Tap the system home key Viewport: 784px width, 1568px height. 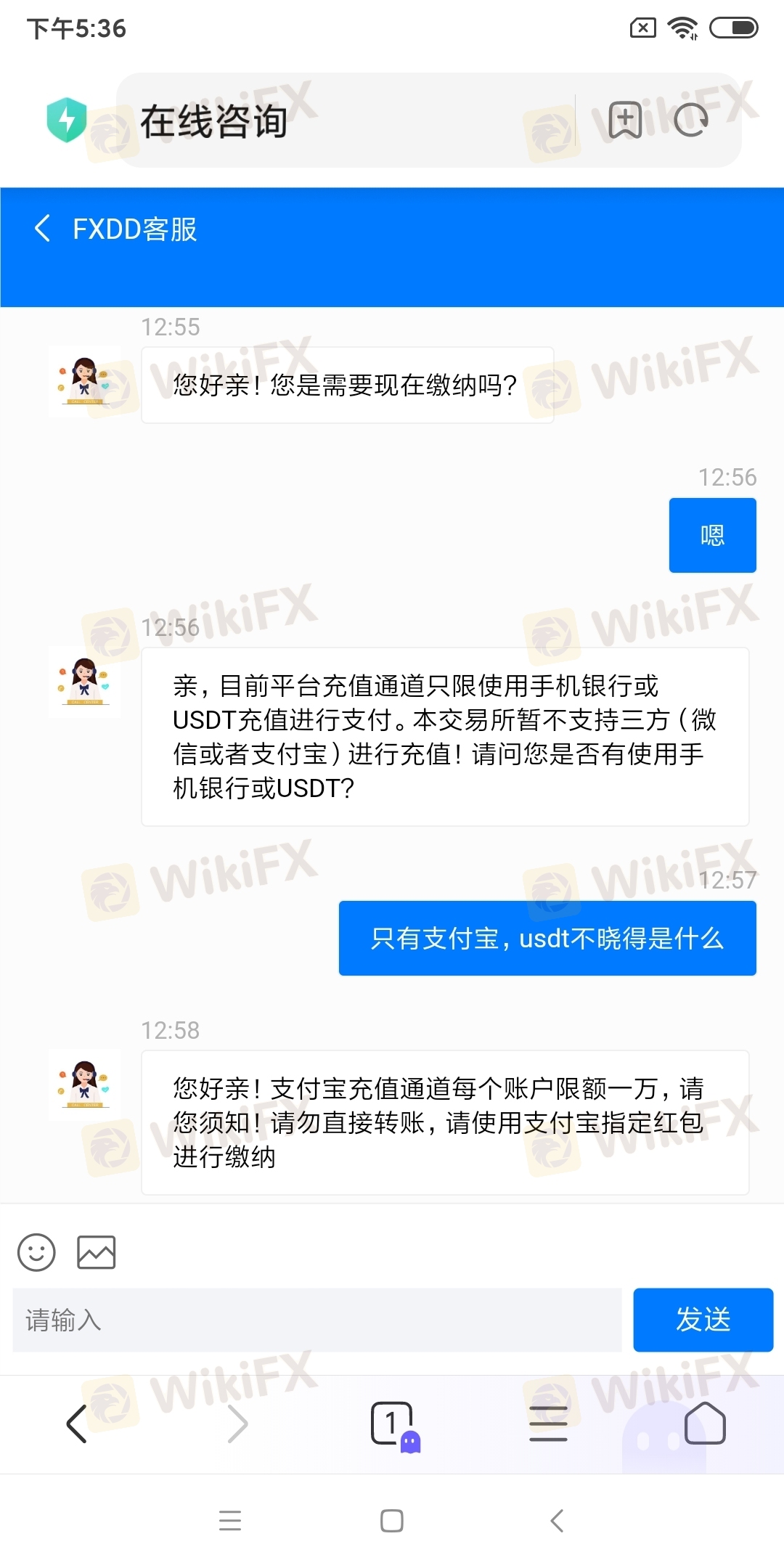(392, 1520)
